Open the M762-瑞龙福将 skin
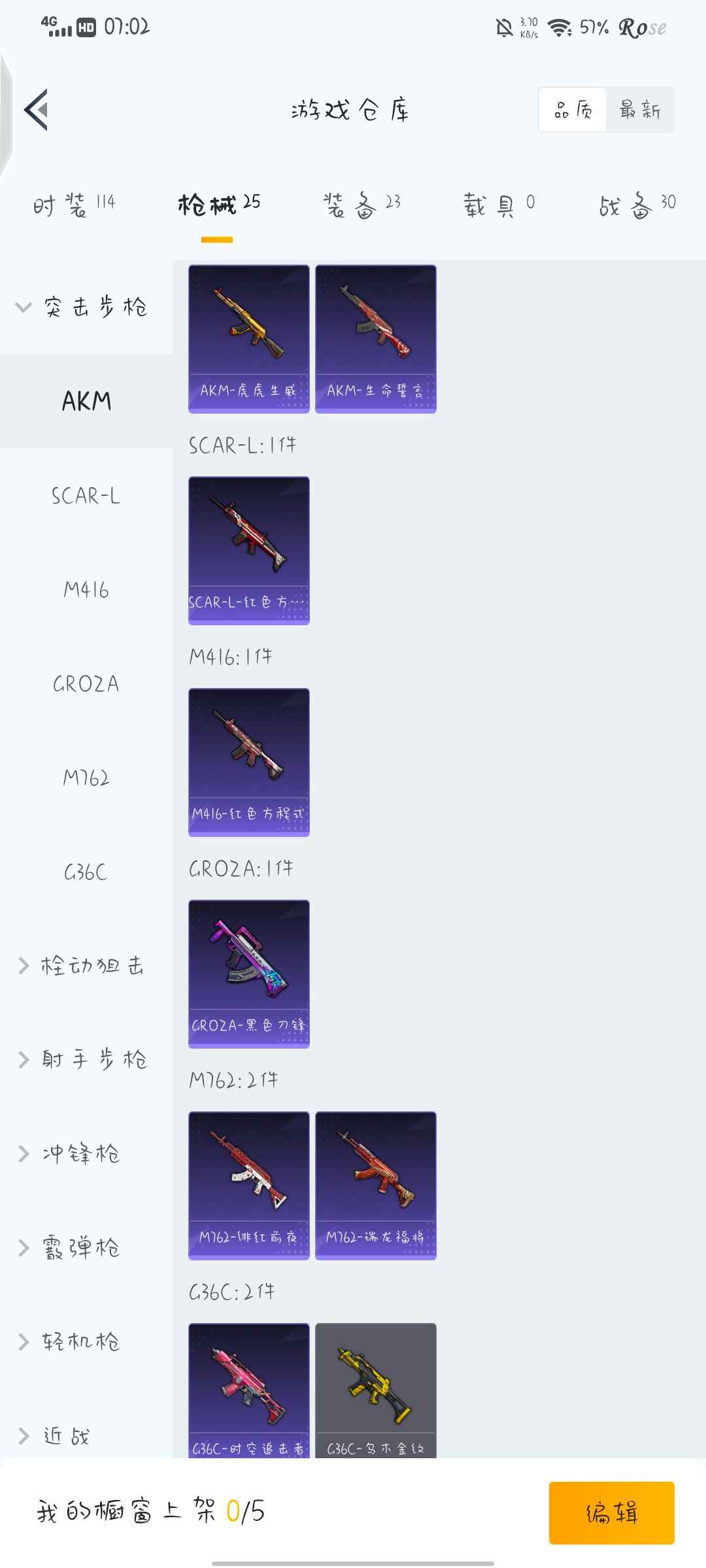The width and height of the screenshot is (706, 1568). tap(375, 1185)
